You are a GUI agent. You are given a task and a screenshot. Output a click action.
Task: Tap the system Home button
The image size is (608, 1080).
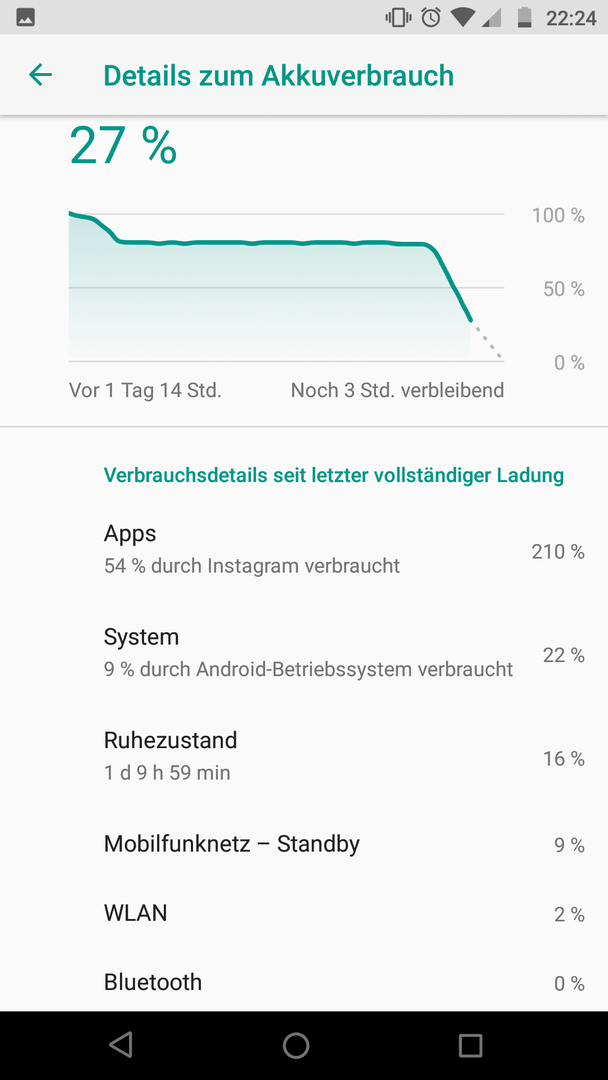pos(296,1045)
